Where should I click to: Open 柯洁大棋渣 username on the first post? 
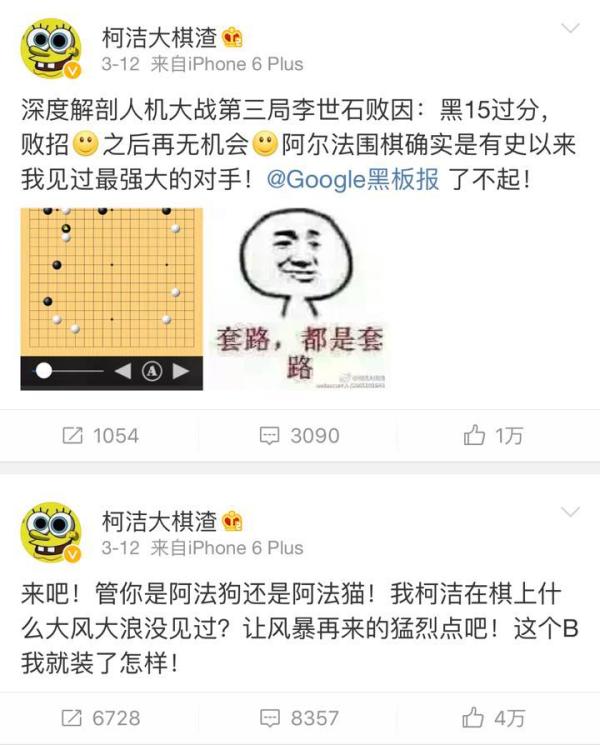tap(160, 38)
